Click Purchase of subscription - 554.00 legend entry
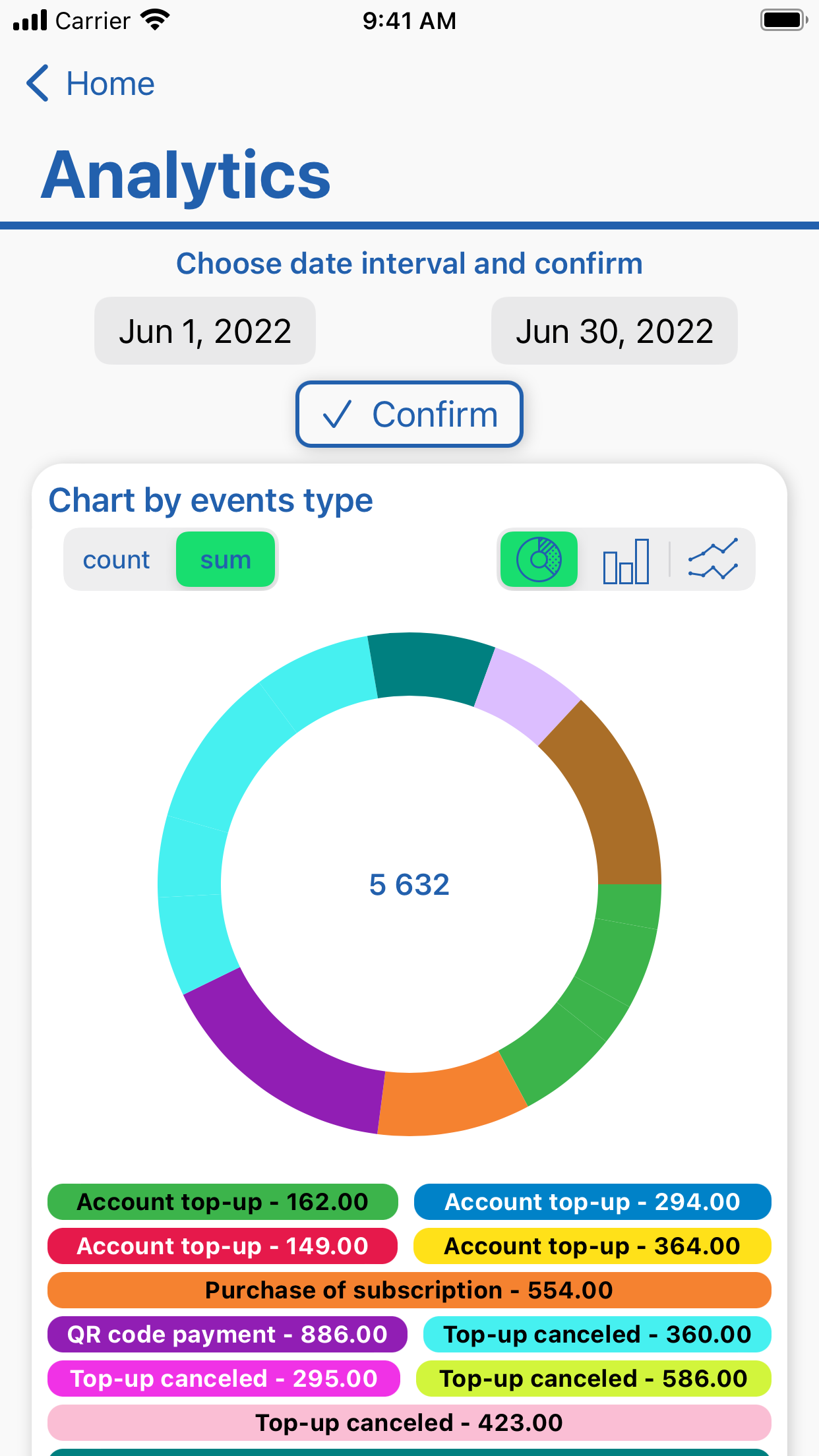The width and height of the screenshot is (819, 1456). (x=409, y=1290)
